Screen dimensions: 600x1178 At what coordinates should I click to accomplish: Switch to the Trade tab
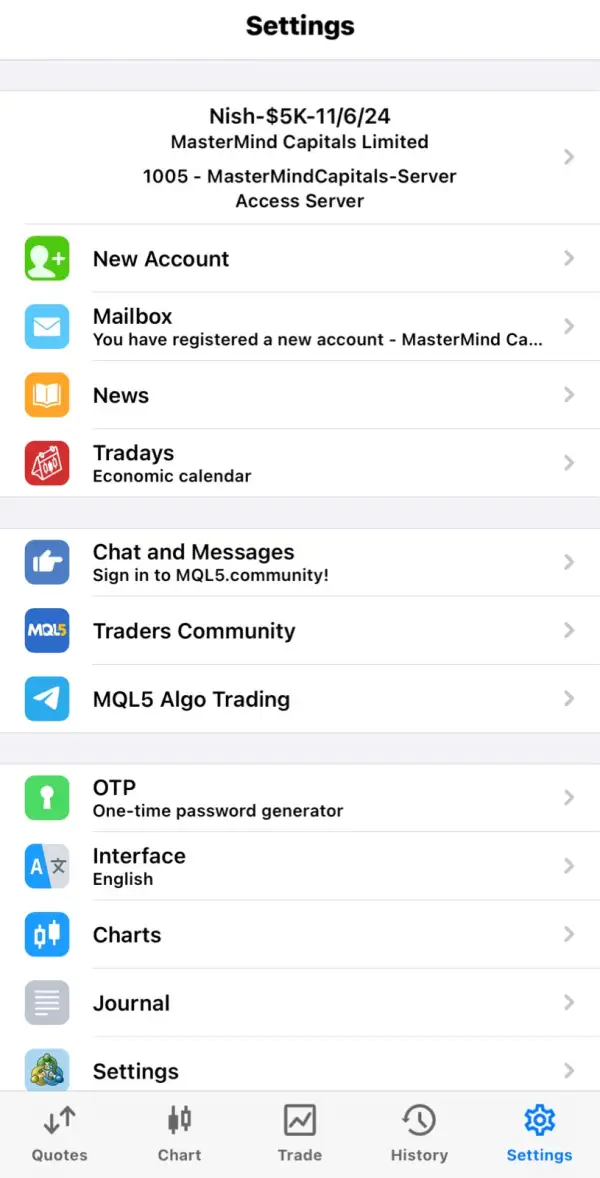pyautogui.click(x=300, y=1134)
